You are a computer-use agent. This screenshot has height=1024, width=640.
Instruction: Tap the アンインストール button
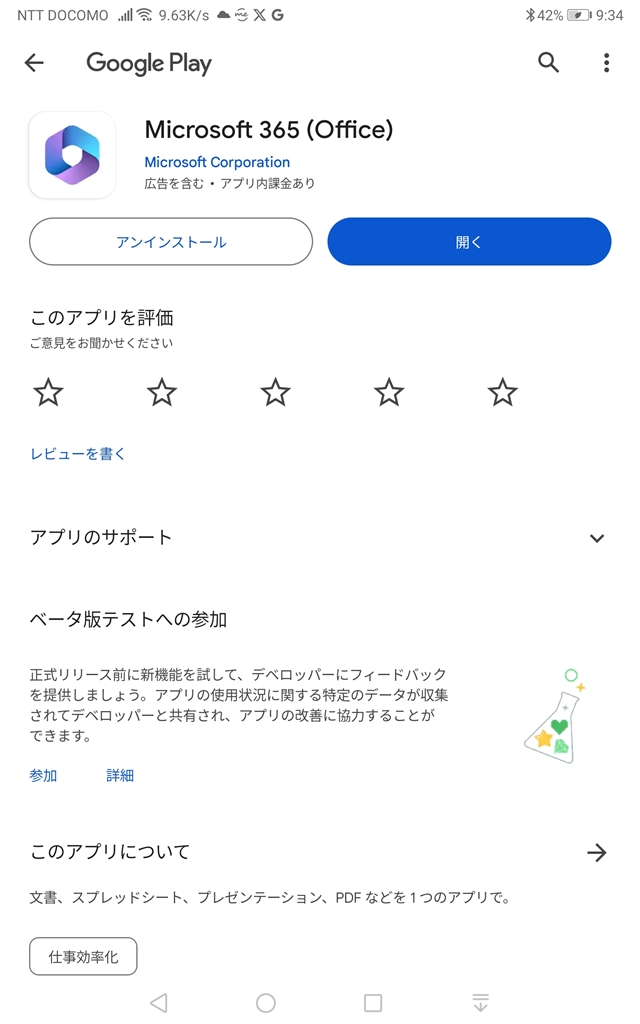click(171, 242)
